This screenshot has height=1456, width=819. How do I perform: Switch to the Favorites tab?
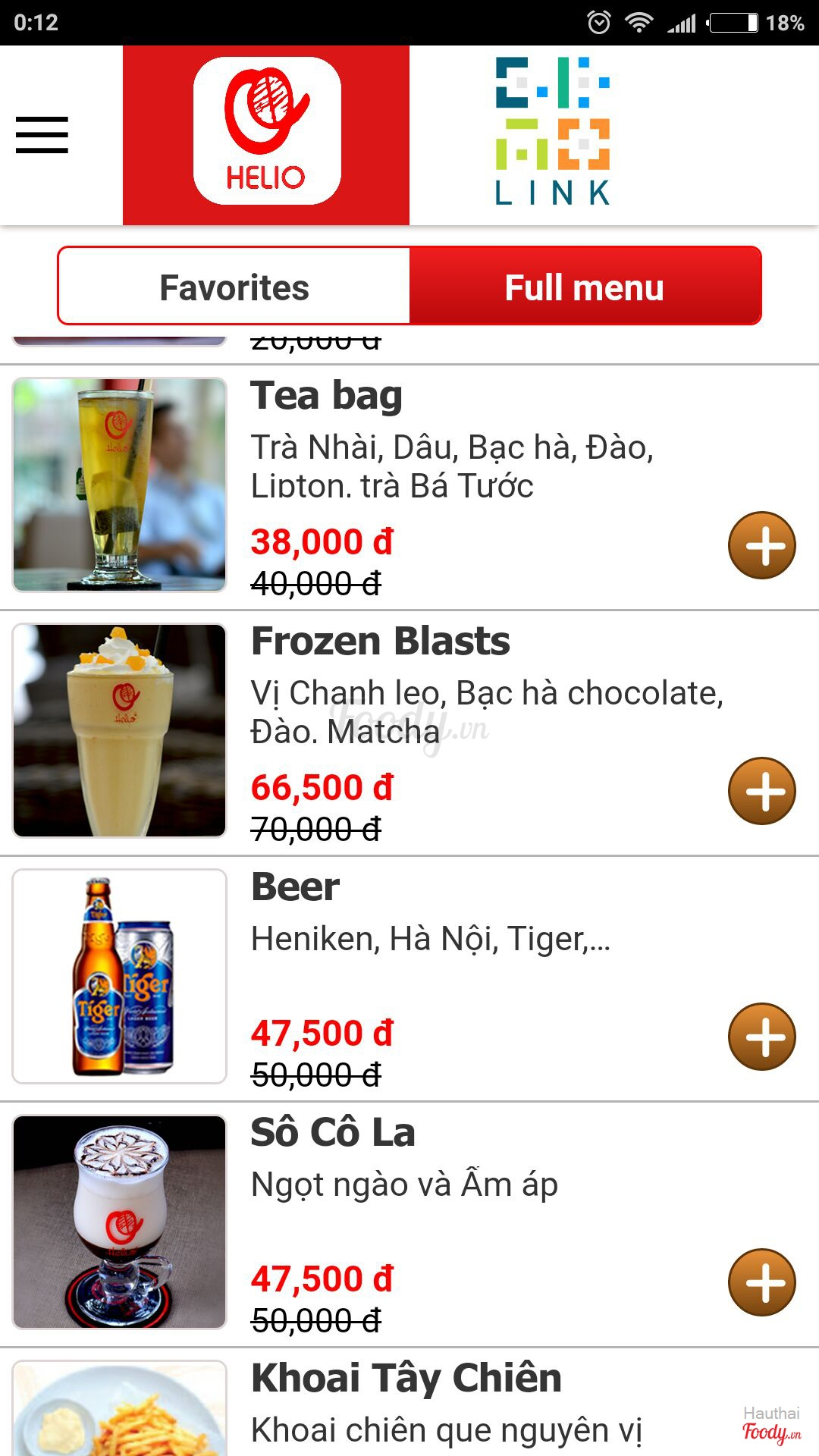pyautogui.click(x=234, y=287)
